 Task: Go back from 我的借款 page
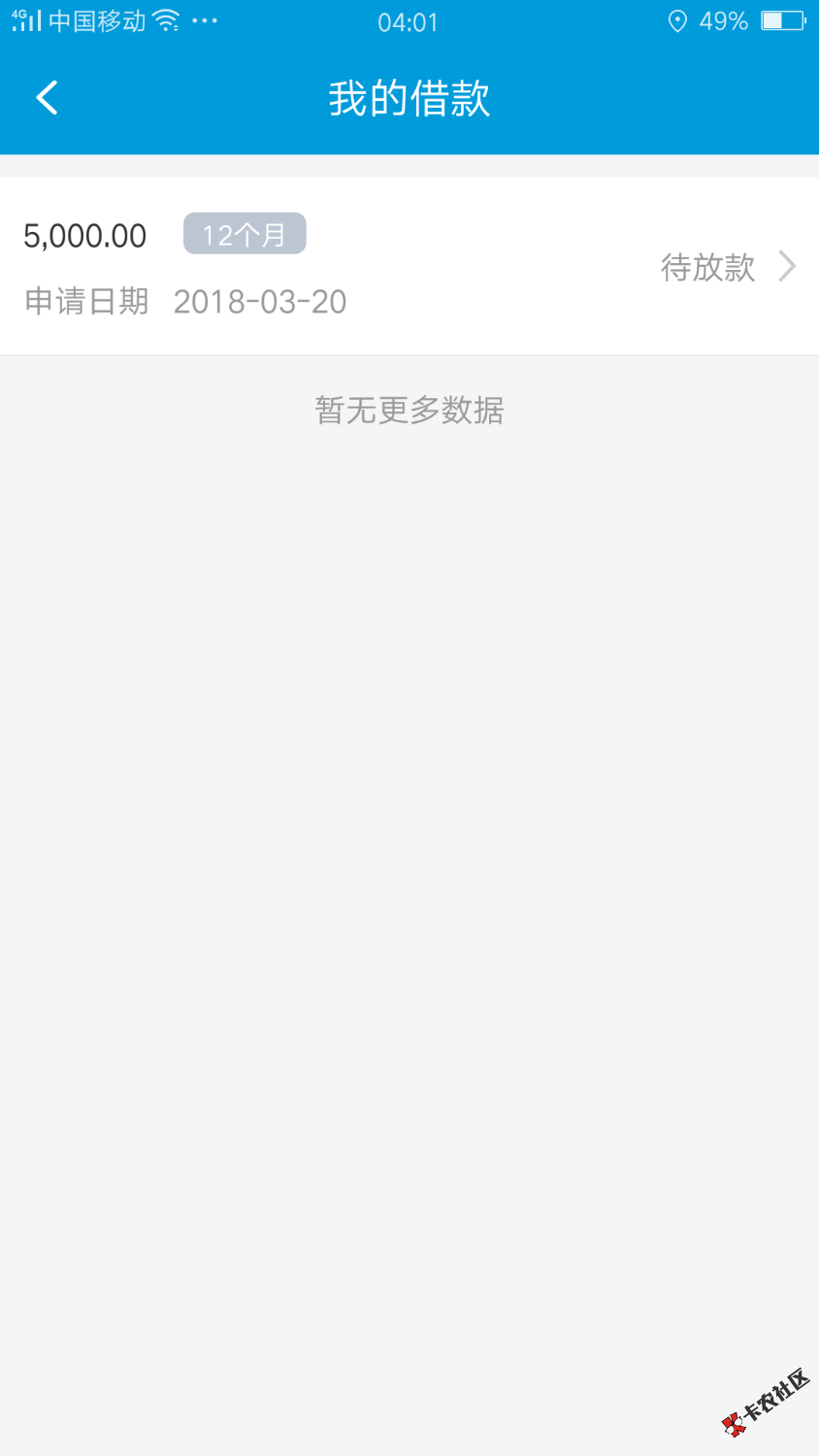click(47, 98)
